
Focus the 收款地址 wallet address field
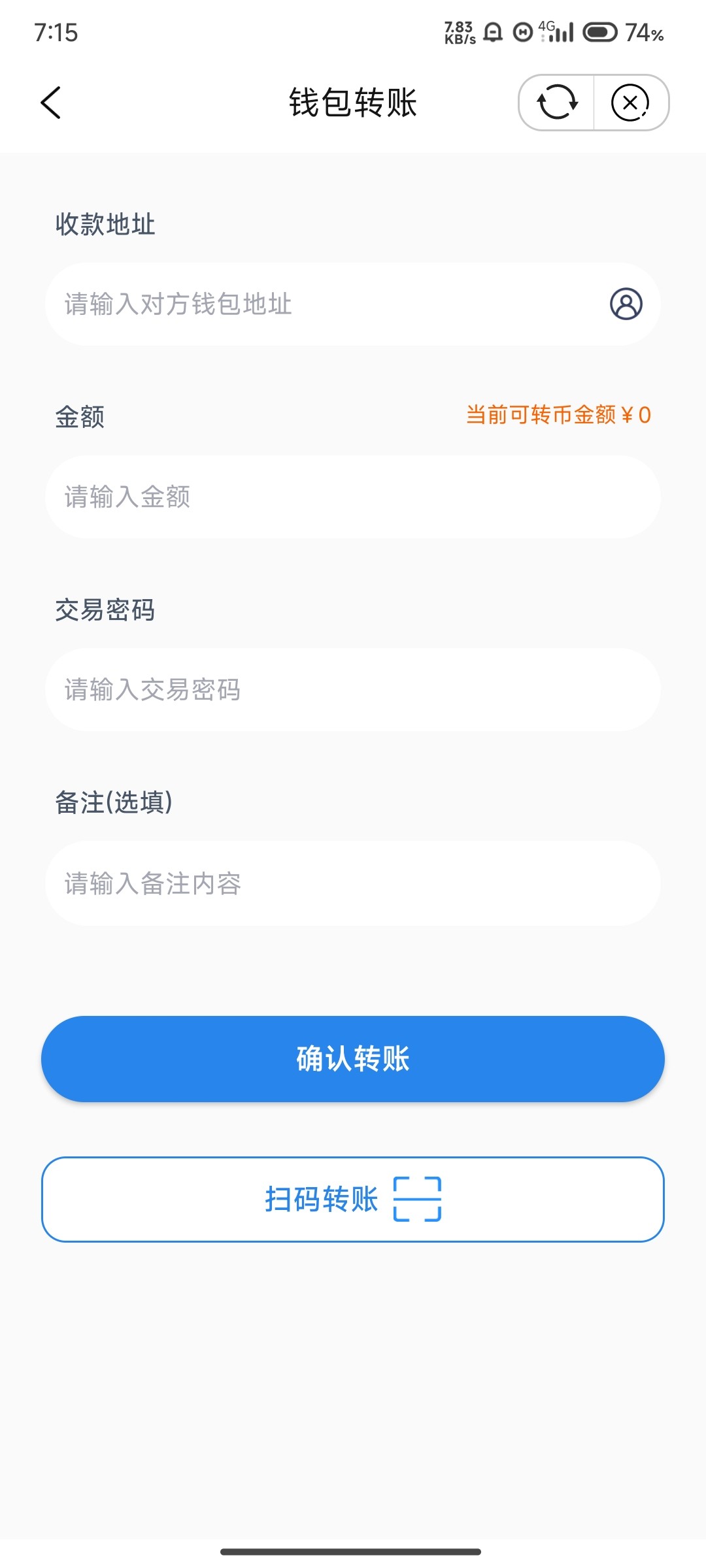point(353,304)
